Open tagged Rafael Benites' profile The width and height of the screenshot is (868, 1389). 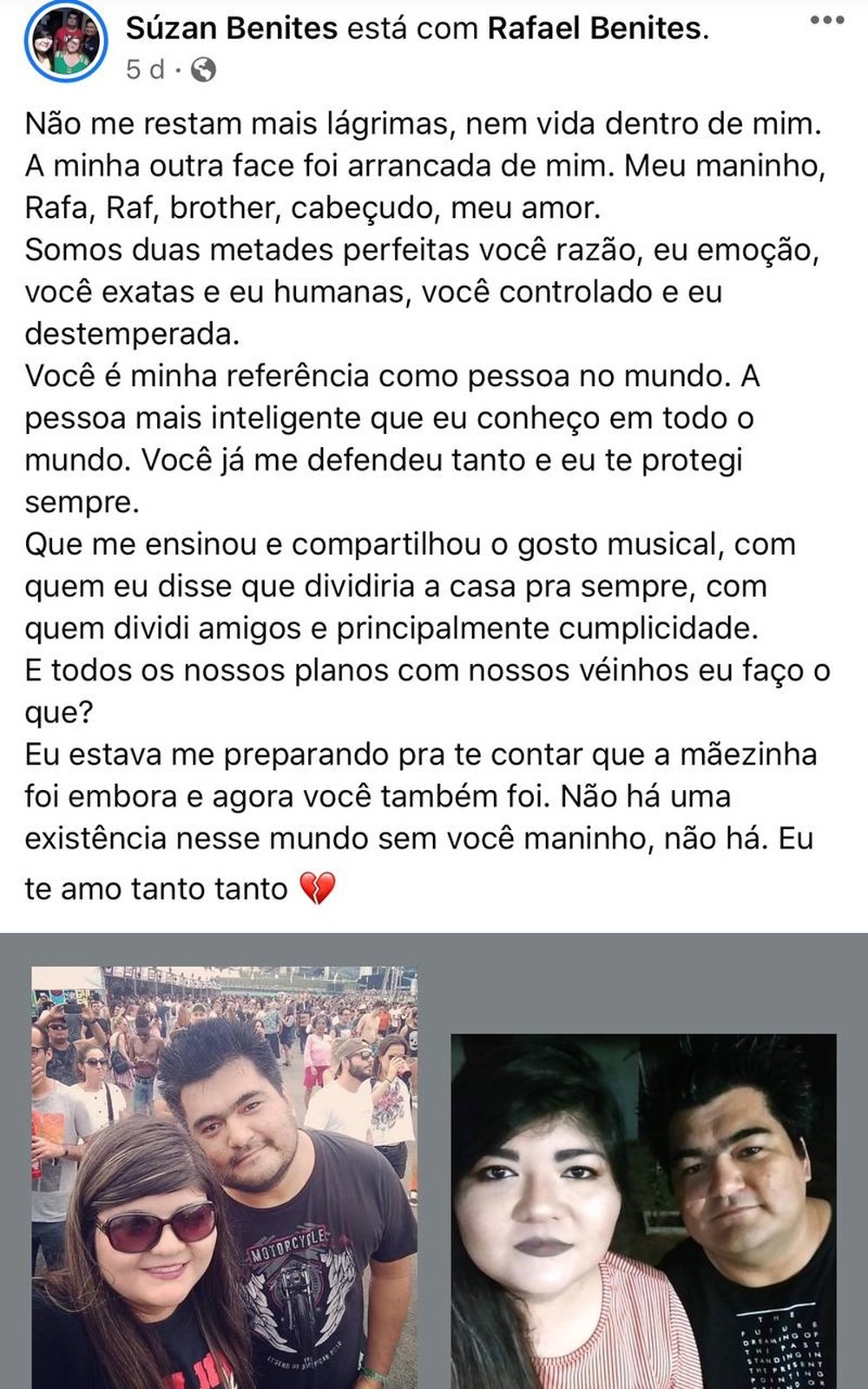tap(595, 29)
